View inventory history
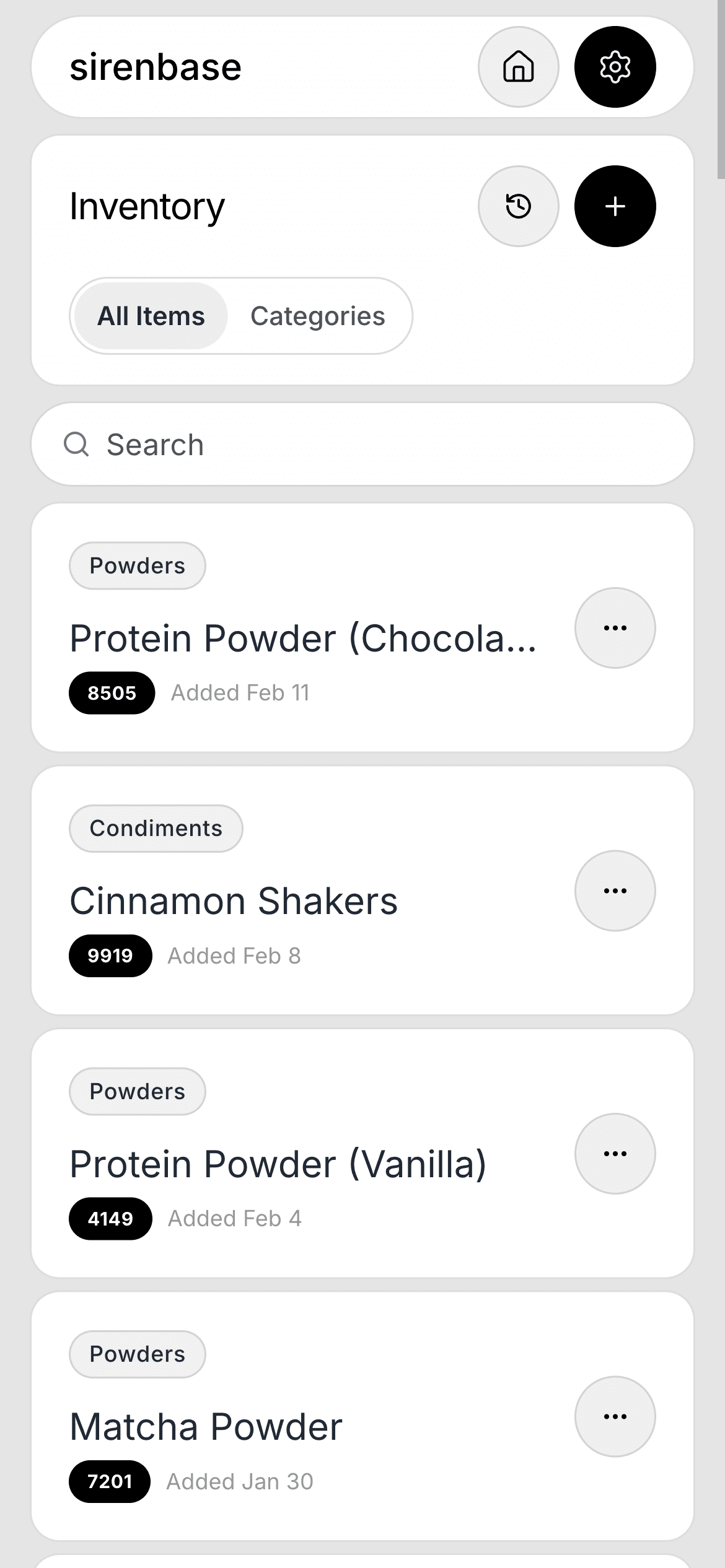 click(518, 206)
